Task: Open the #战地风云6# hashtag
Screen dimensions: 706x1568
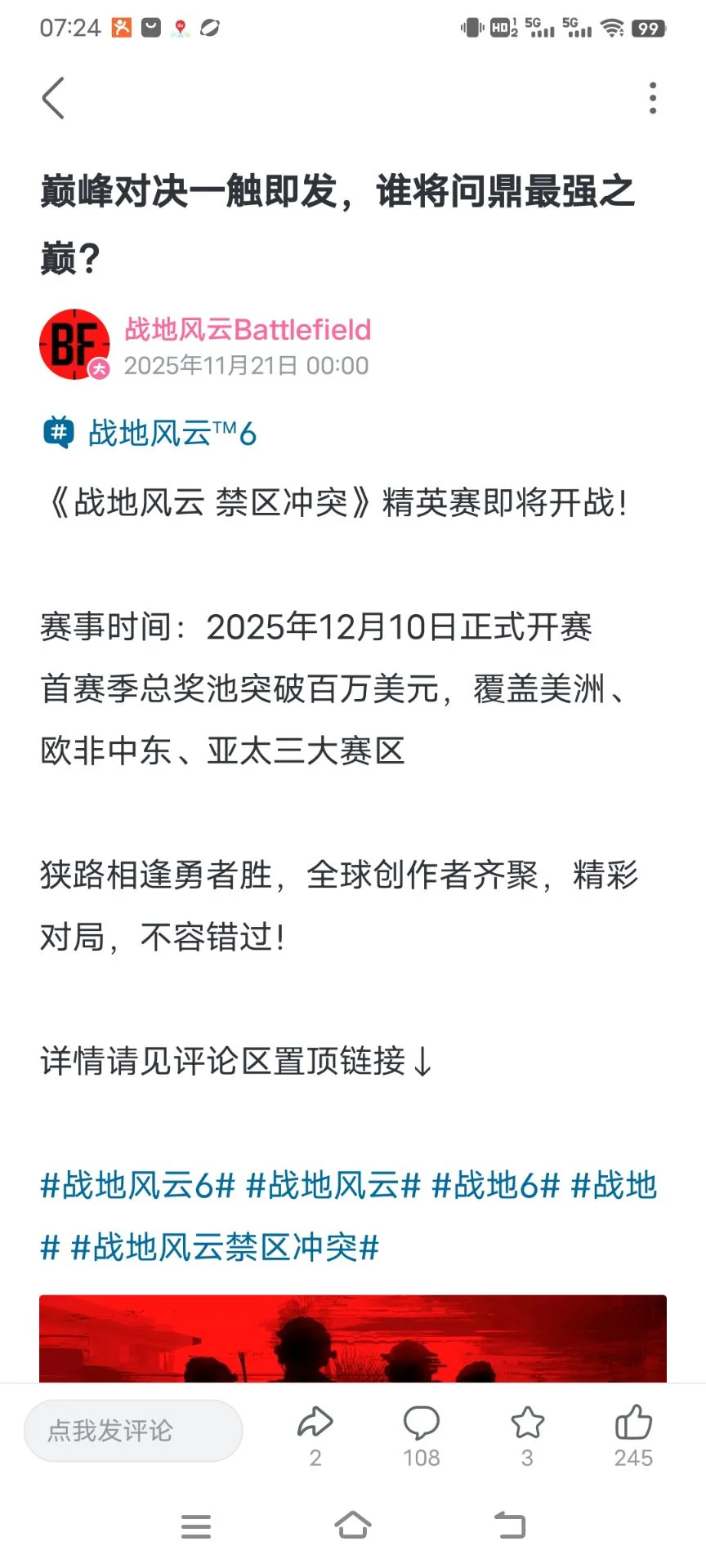Action: 137,1185
